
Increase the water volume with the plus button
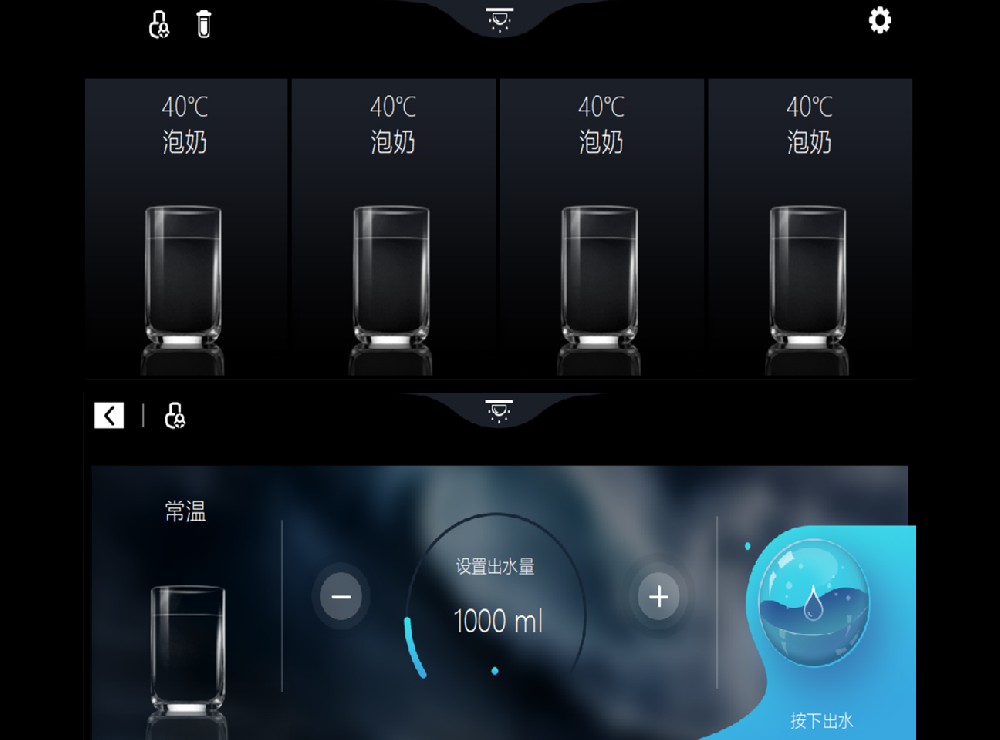658,597
